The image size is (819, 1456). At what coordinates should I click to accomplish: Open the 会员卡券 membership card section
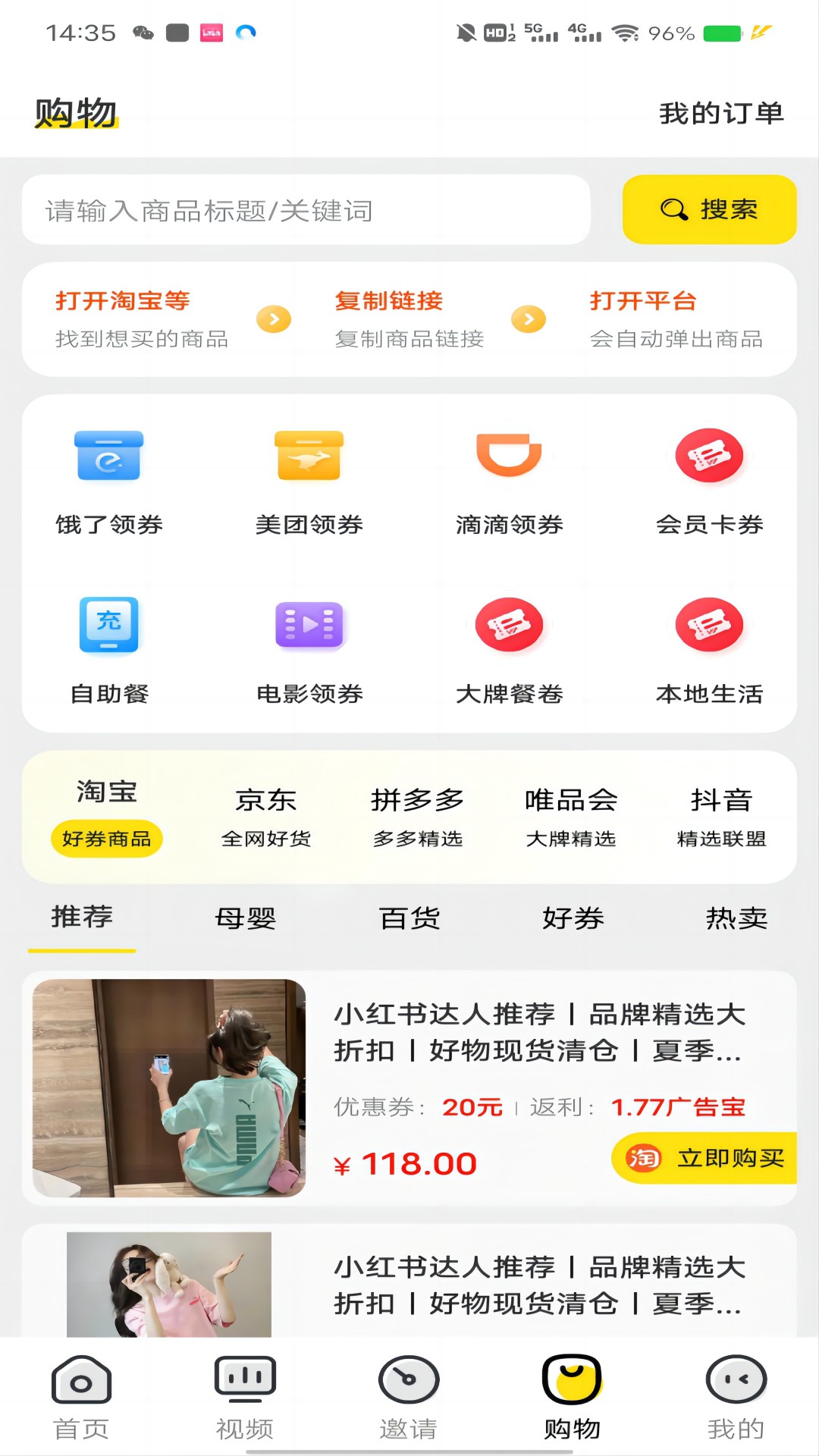(x=711, y=478)
